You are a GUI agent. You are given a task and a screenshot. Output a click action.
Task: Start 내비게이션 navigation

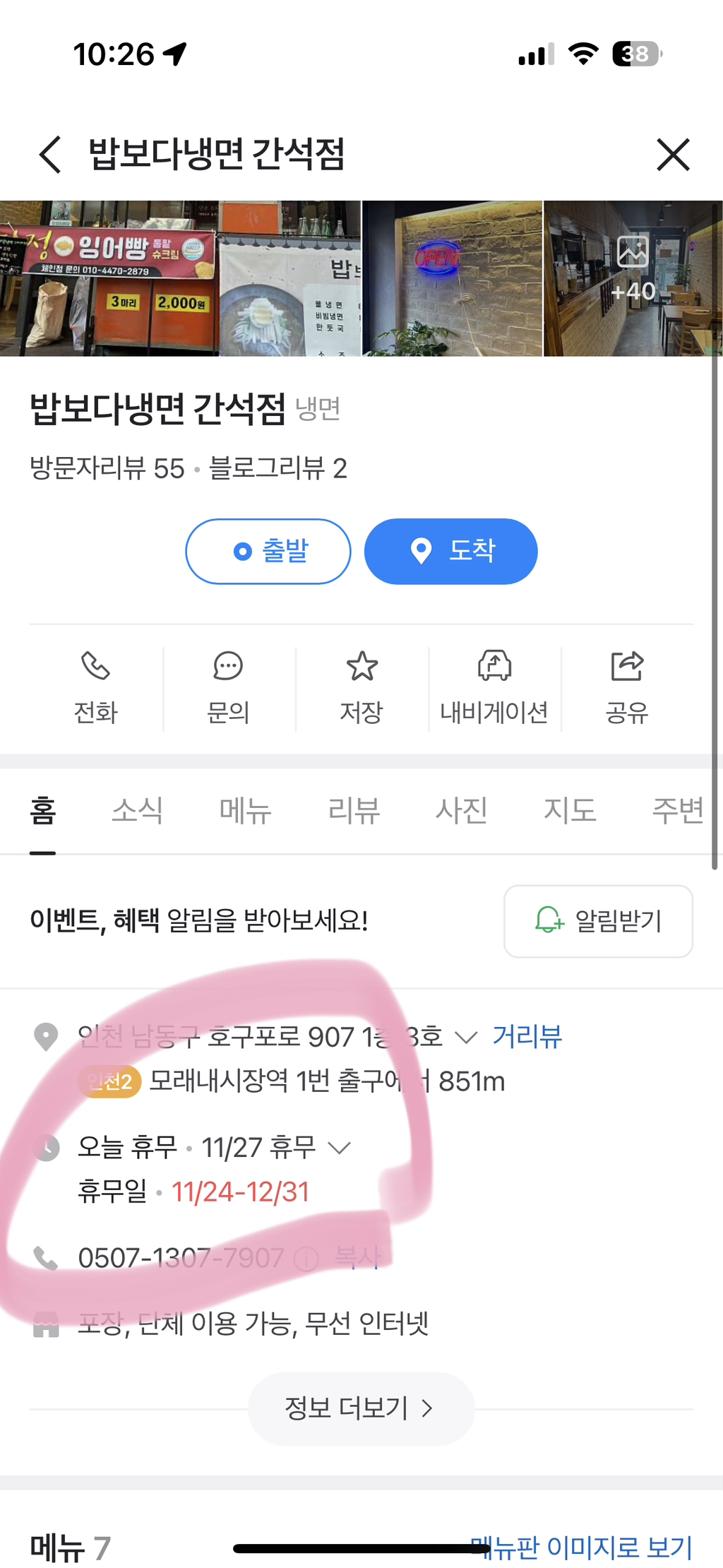pos(494,688)
